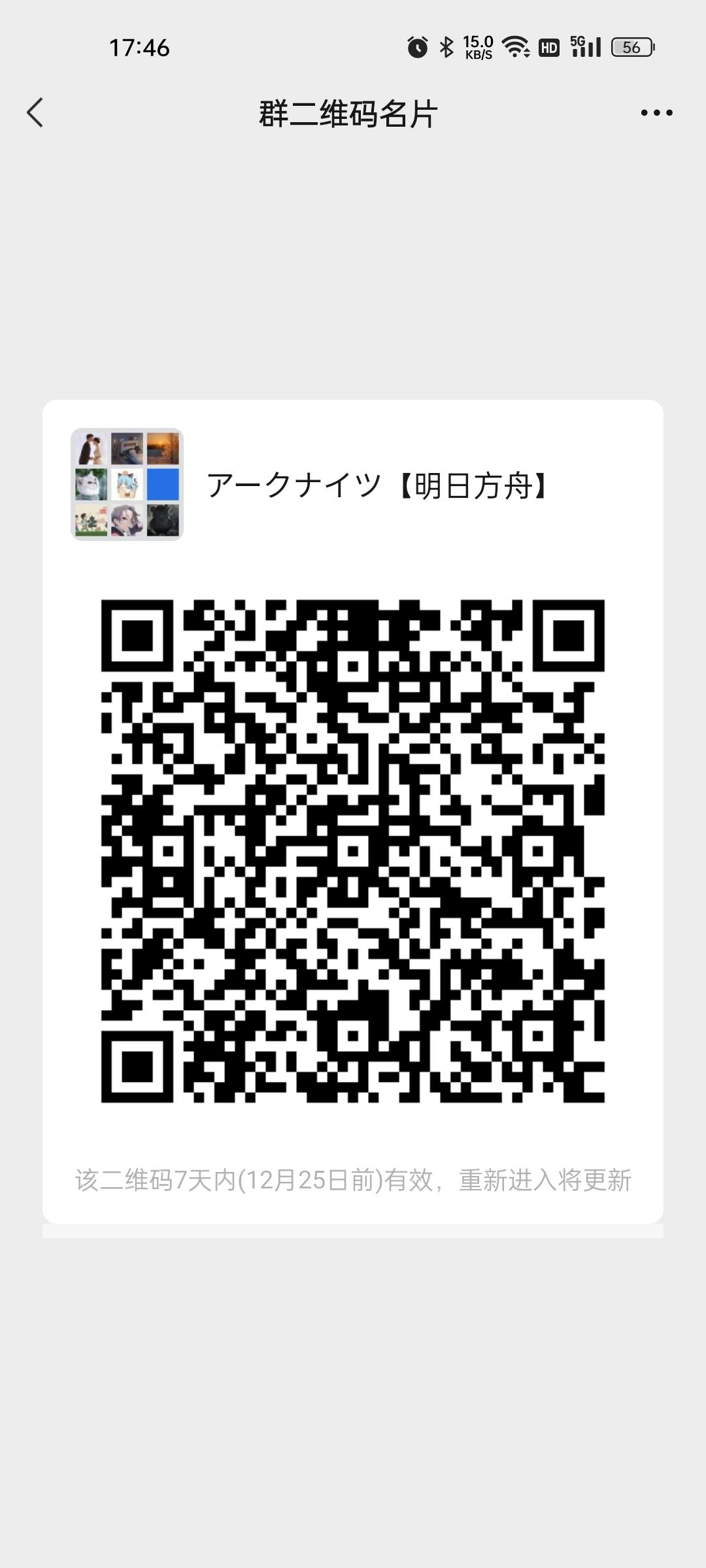
Task: Click the network speed indicator 15.0 KB/S
Action: point(477,47)
